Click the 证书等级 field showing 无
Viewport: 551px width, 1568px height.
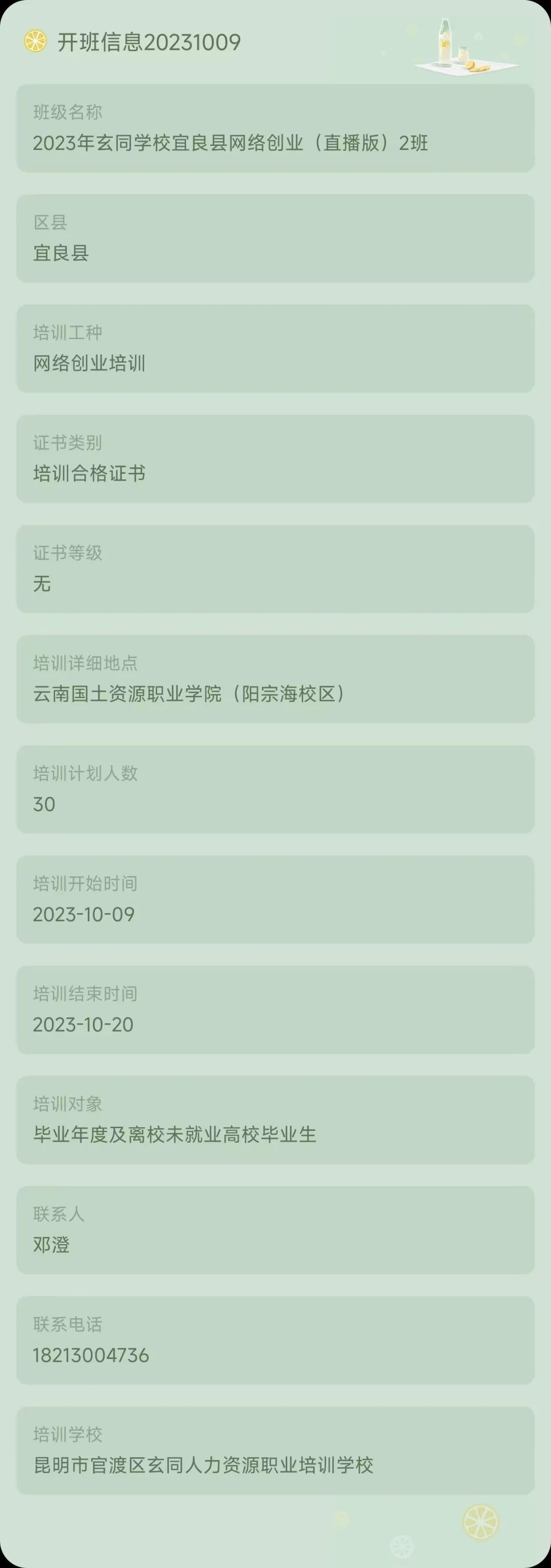[275, 568]
